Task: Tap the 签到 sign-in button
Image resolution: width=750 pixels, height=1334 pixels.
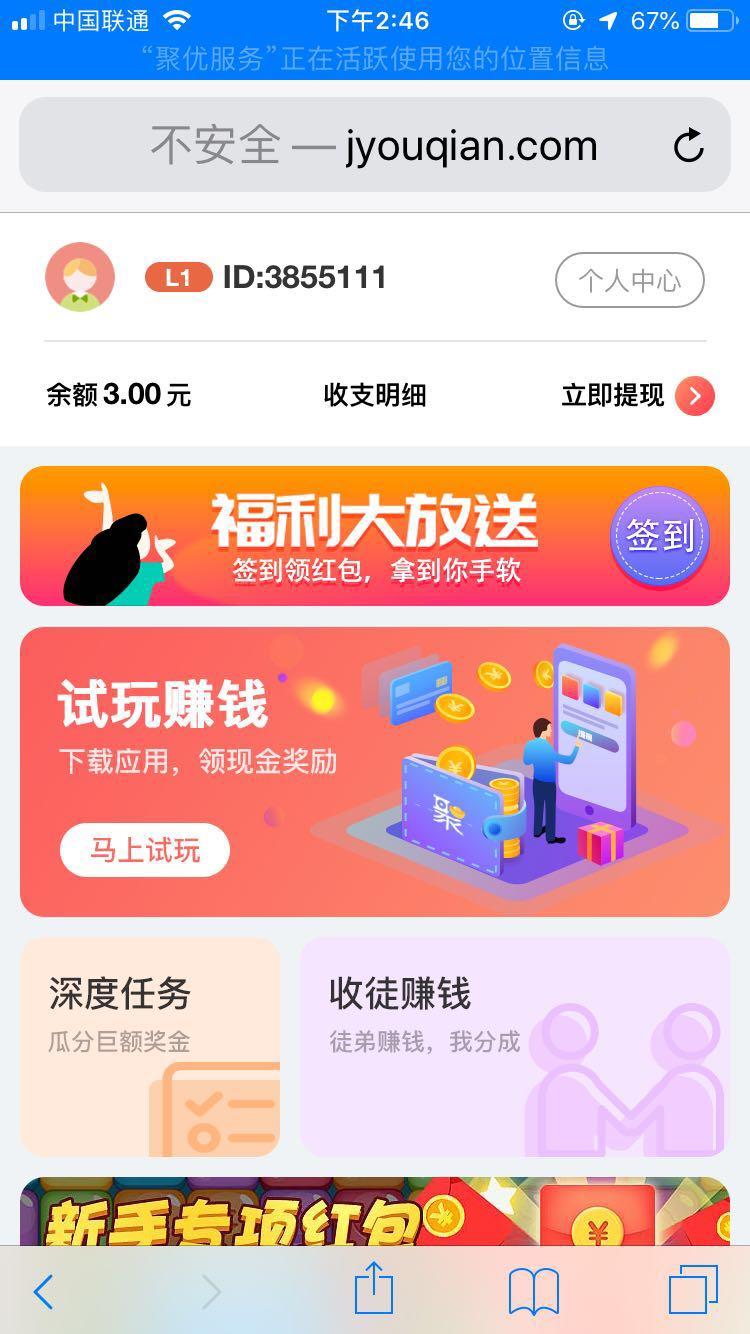Action: [661, 536]
